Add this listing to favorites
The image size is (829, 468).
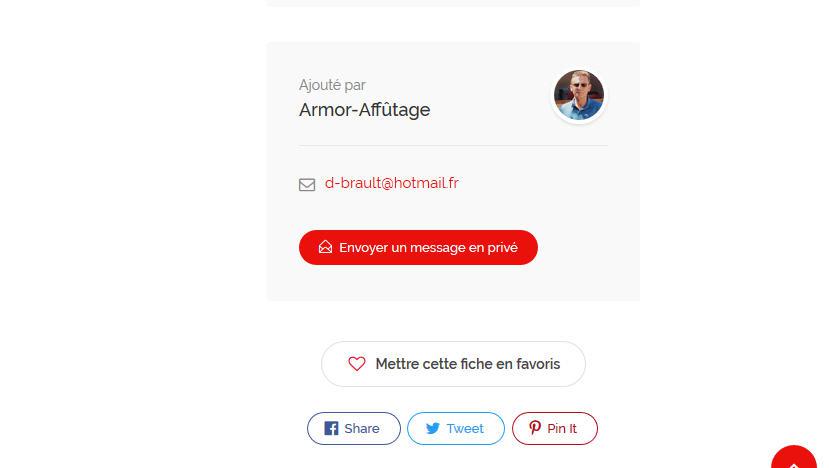coord(453,364)
